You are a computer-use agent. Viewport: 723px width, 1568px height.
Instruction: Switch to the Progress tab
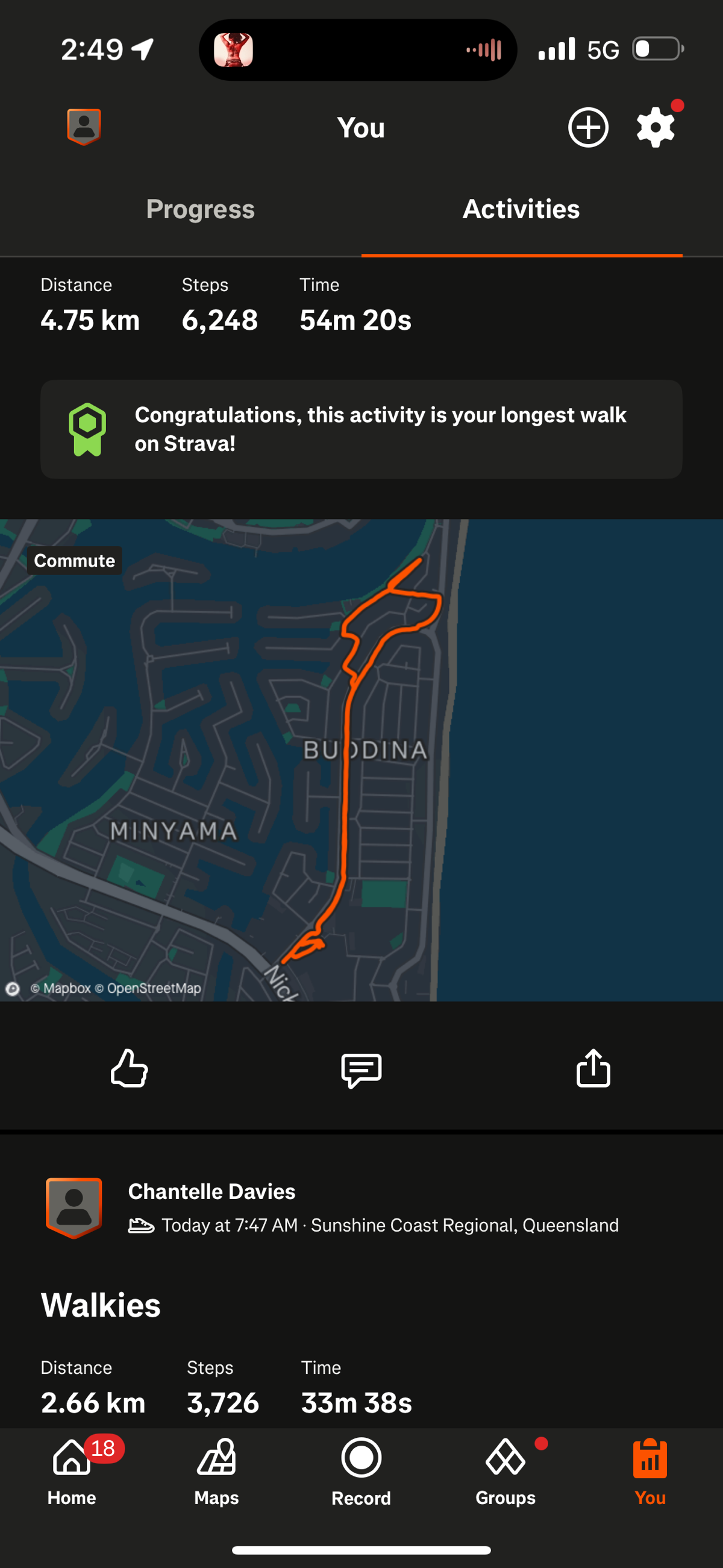pos(200,209)
